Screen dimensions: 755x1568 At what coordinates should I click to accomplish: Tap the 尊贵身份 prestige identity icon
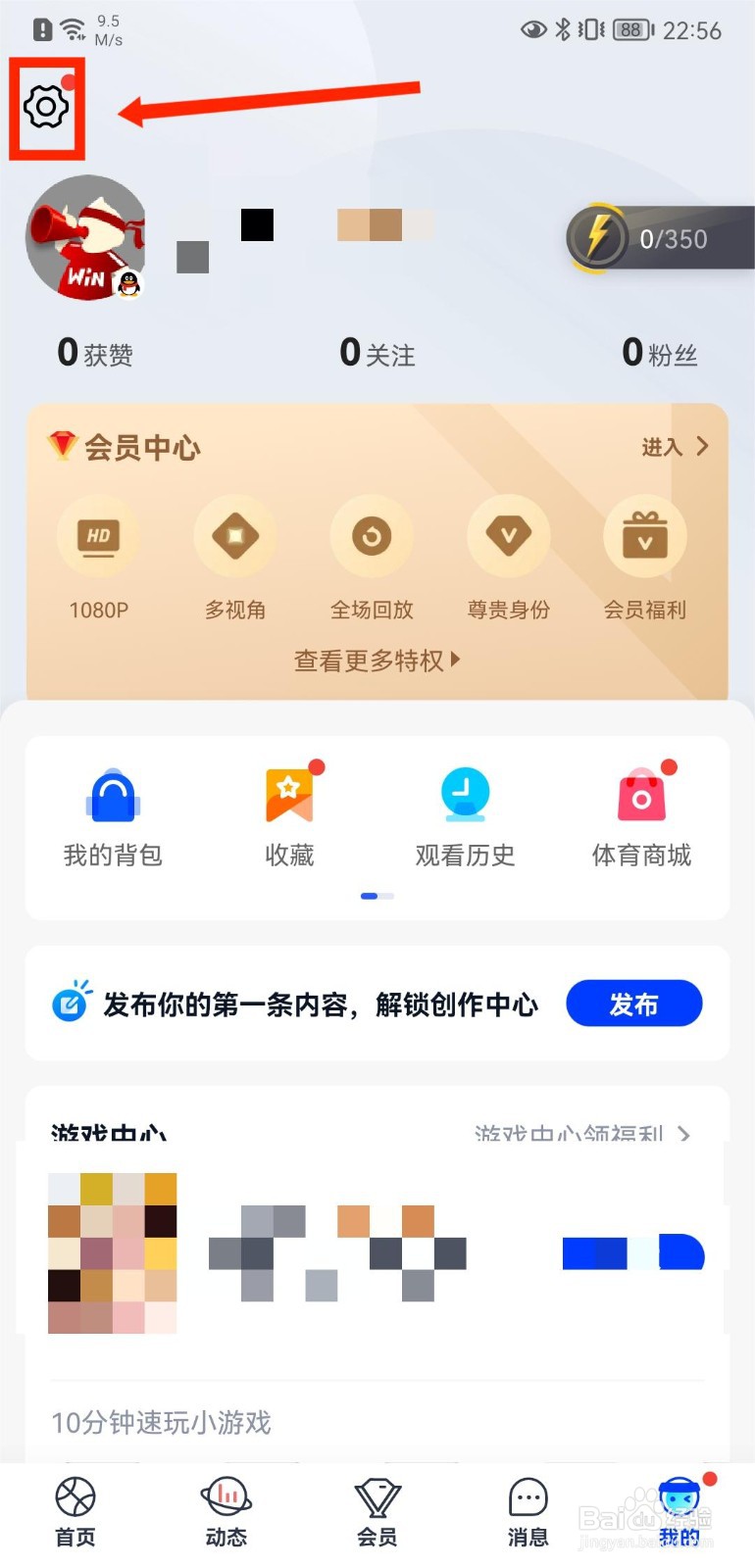[508, 536]
